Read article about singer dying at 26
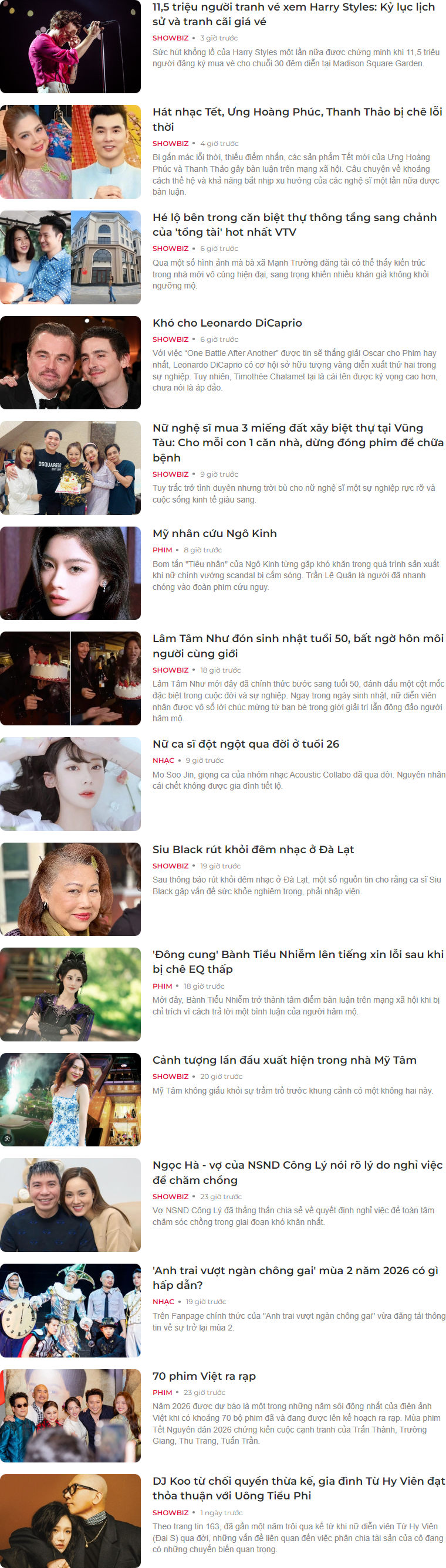The height and width of the screenshot is (1568, 446). coord(245,744)
